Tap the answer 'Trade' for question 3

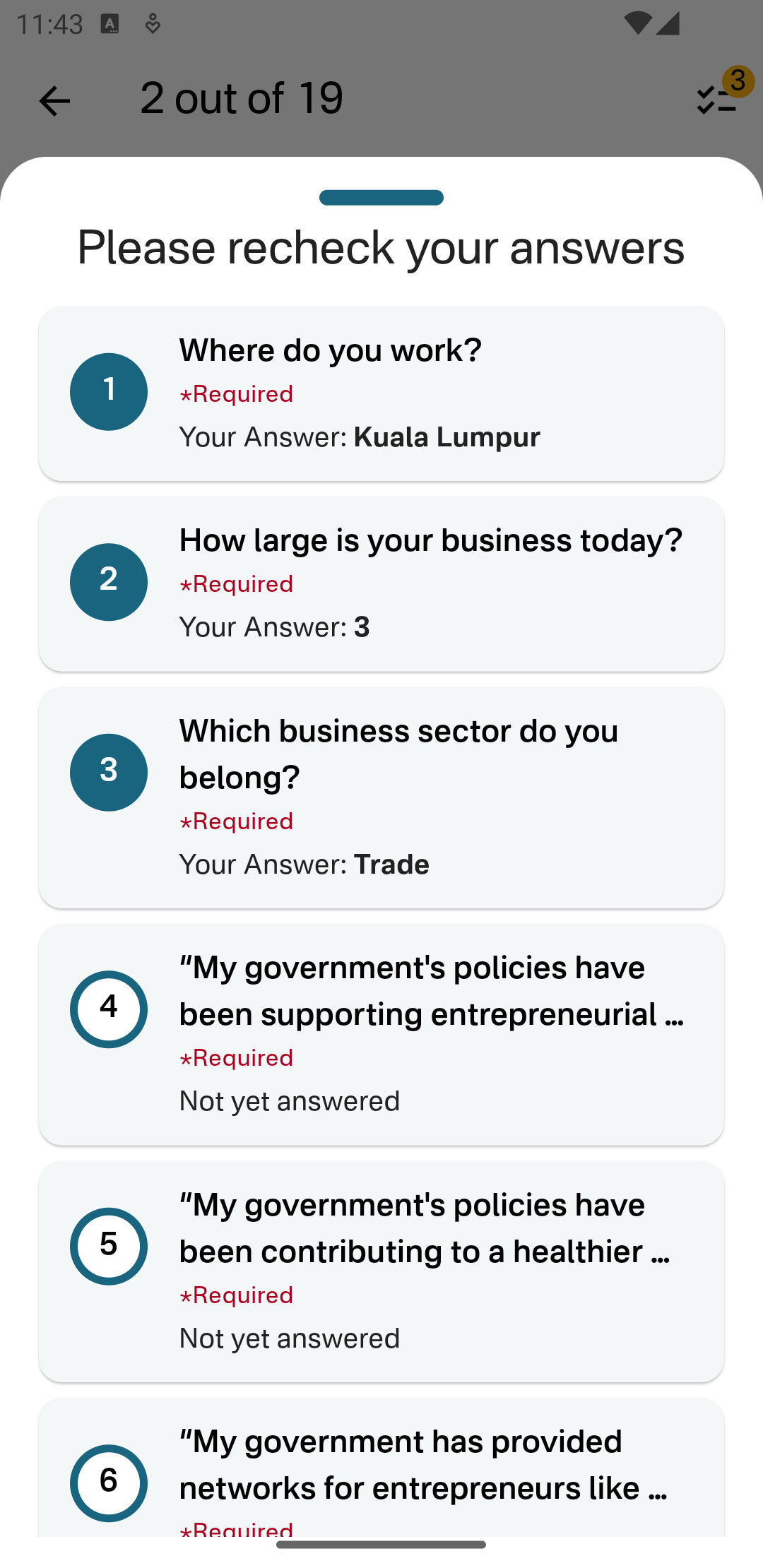pyautogui.click(x=392, y=864)
